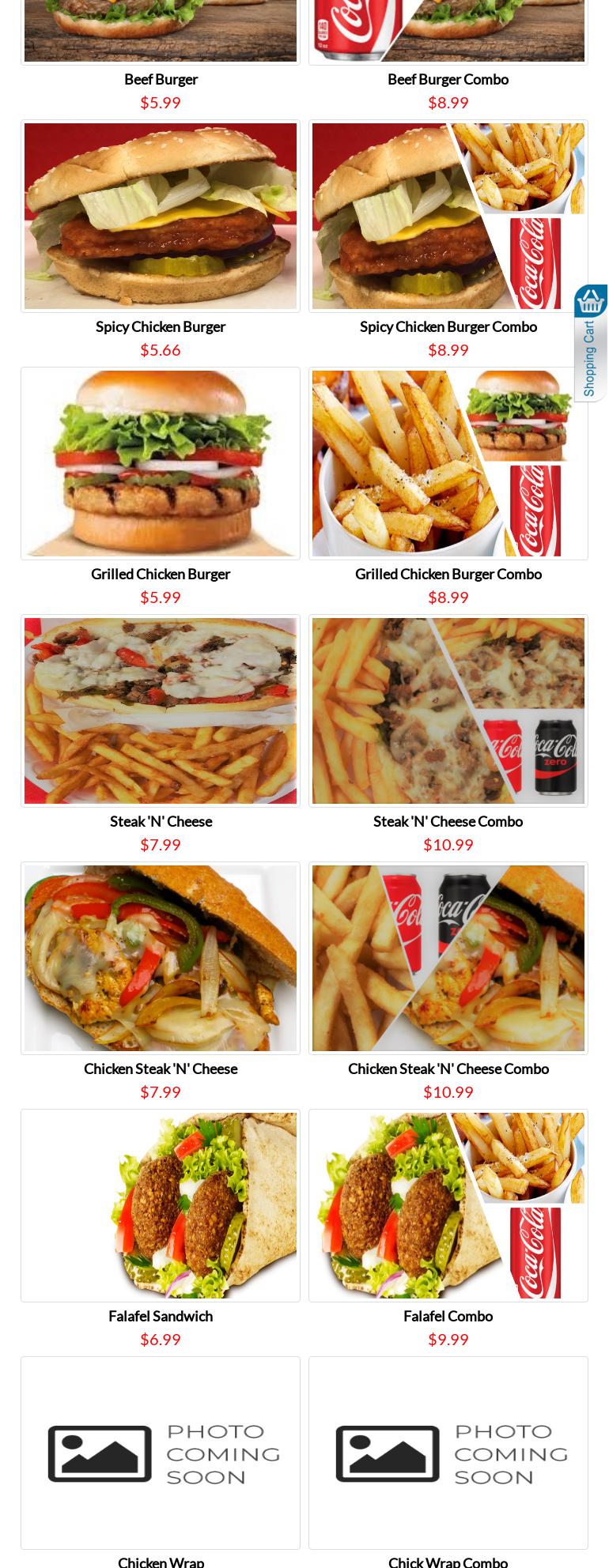609x1568 pixels.
Task: Choose the Grilled Chicken Burger
Action: click(x=161, y=463)
